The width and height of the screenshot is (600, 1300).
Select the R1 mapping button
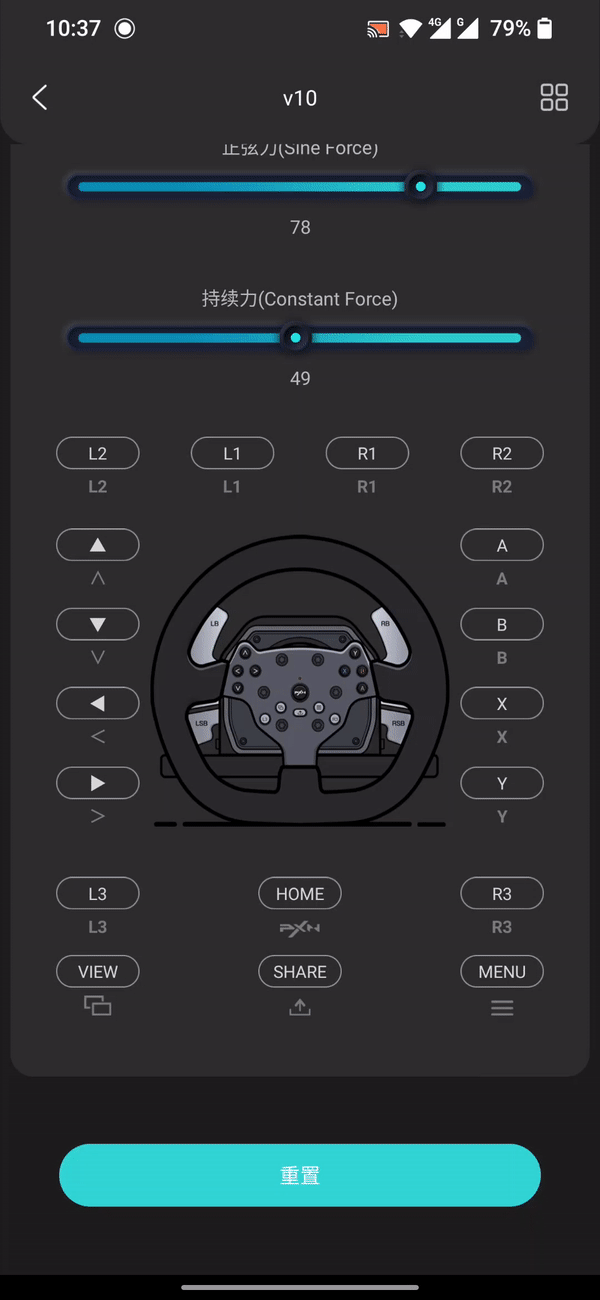pyautogui.click(x=367, y=453)
